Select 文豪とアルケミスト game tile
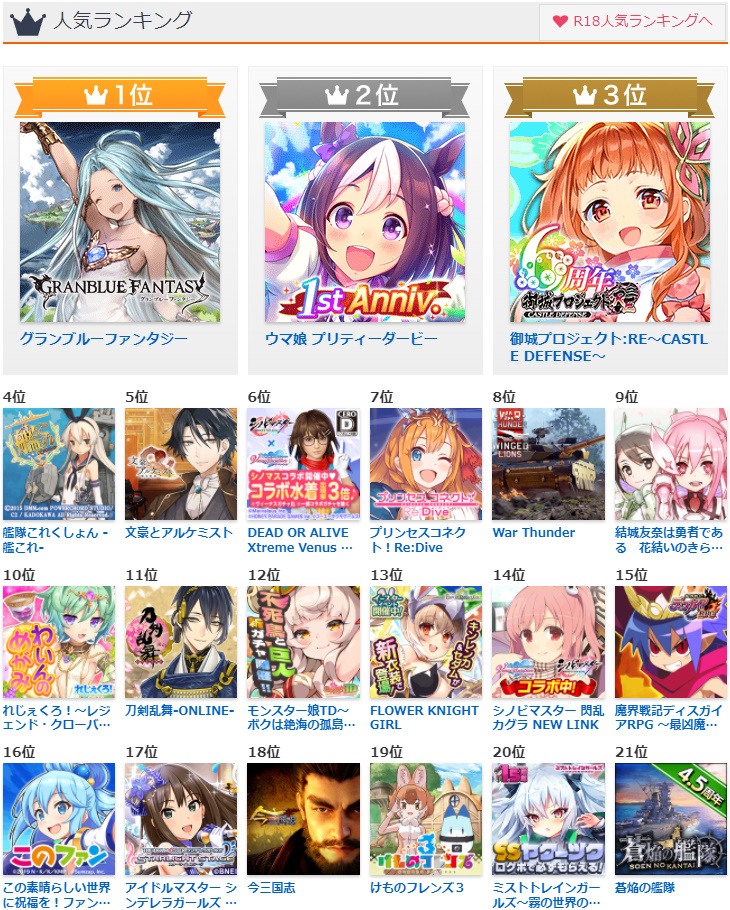Screen dimensions: 730x910 click(x=181, y=464)
